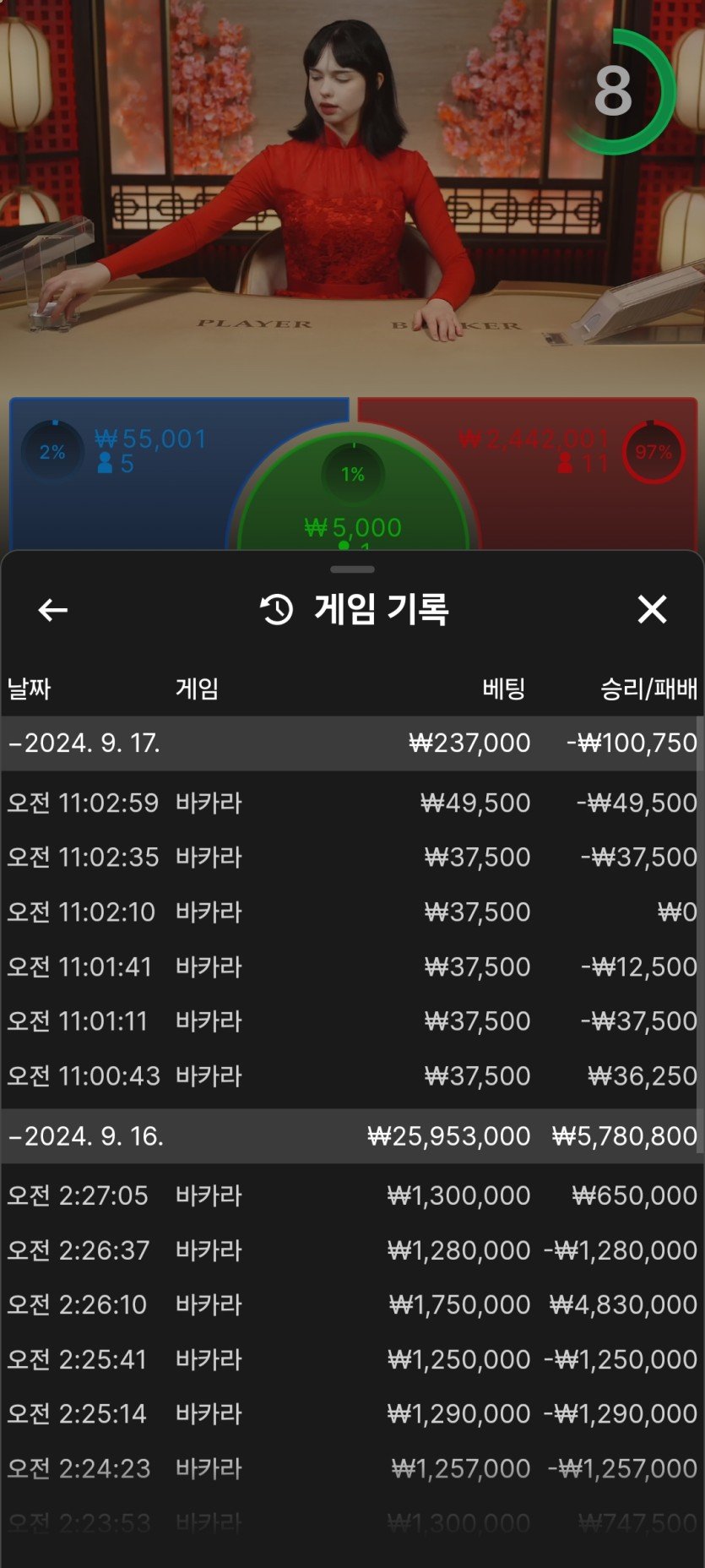Image resolution: width=705 pixels, height=1568 pixels.
Task: Open the 2:24:23 baccarat record
Action: coord(352,1469)
